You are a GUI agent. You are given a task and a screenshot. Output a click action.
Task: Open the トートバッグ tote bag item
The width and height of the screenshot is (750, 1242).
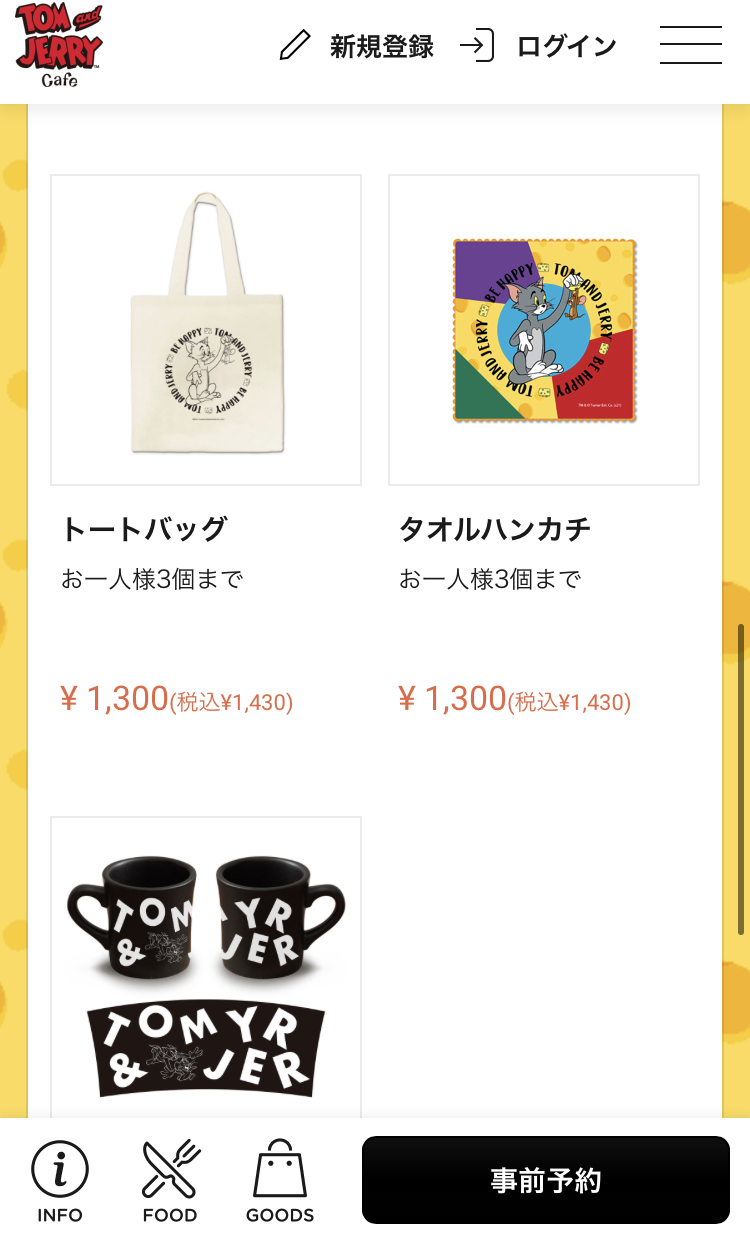coord(206,330)
